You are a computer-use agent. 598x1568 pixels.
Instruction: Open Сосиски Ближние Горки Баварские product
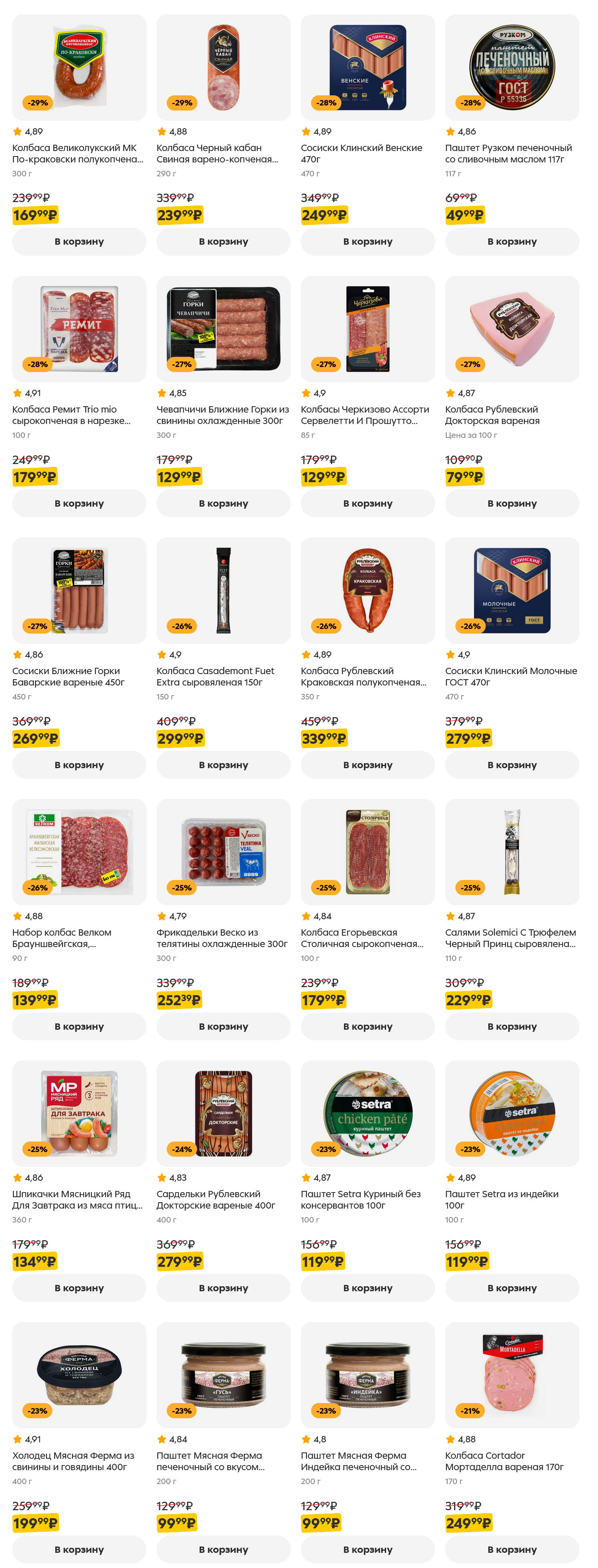68,676
